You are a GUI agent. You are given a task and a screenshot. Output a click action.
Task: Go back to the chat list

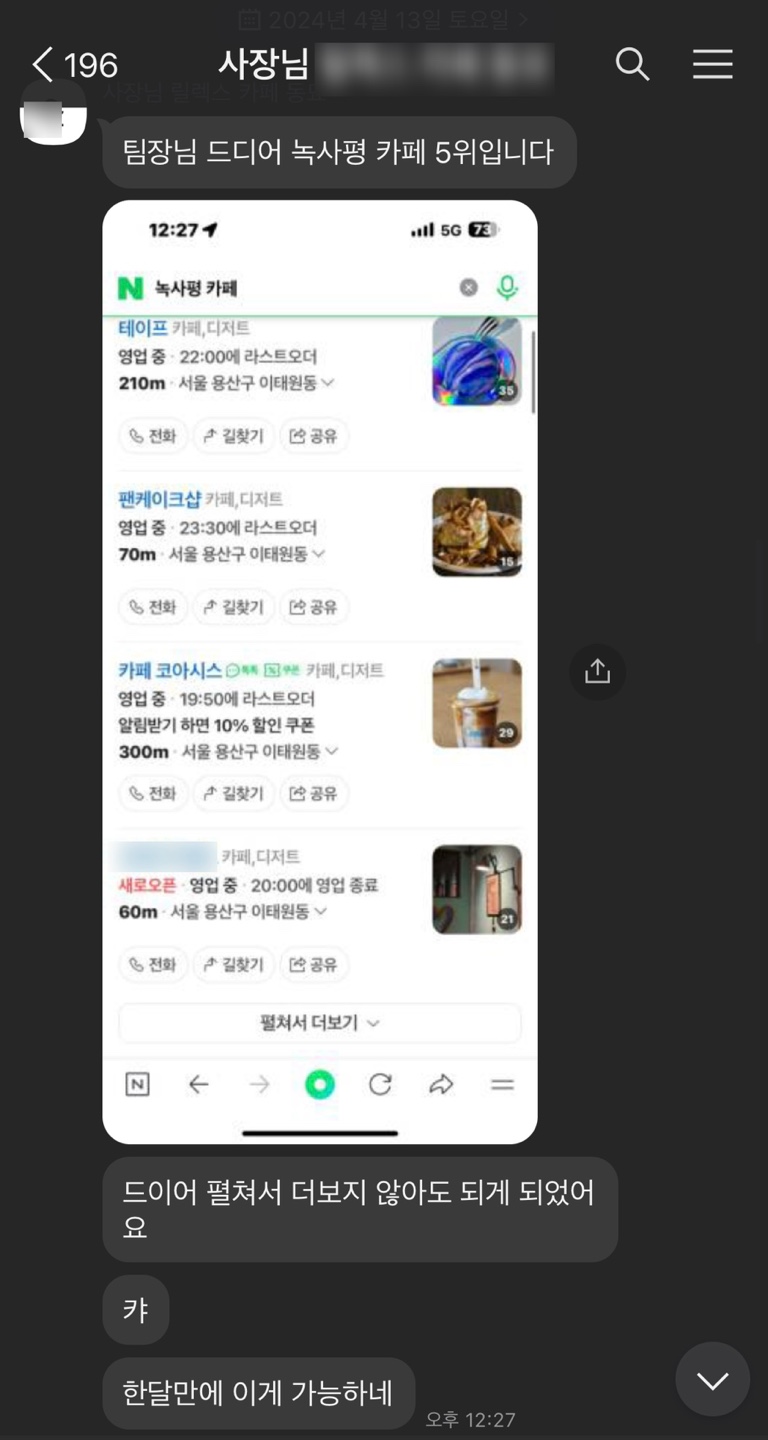[x=42, y=66]
